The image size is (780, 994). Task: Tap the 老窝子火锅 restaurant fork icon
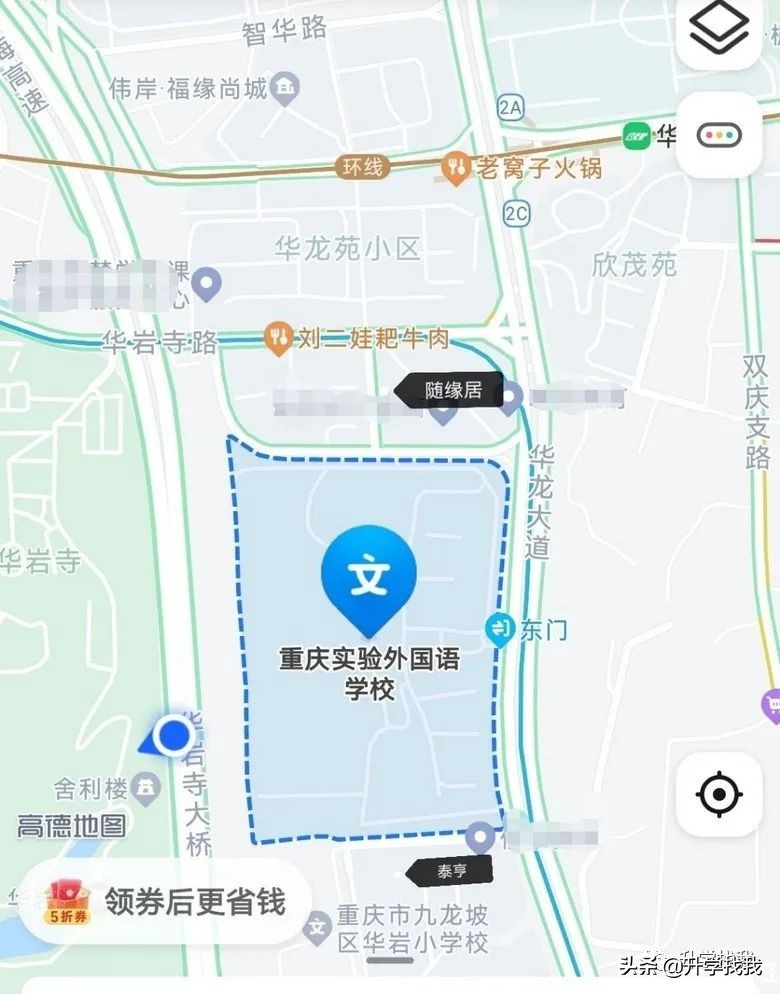tap(456, 167)
